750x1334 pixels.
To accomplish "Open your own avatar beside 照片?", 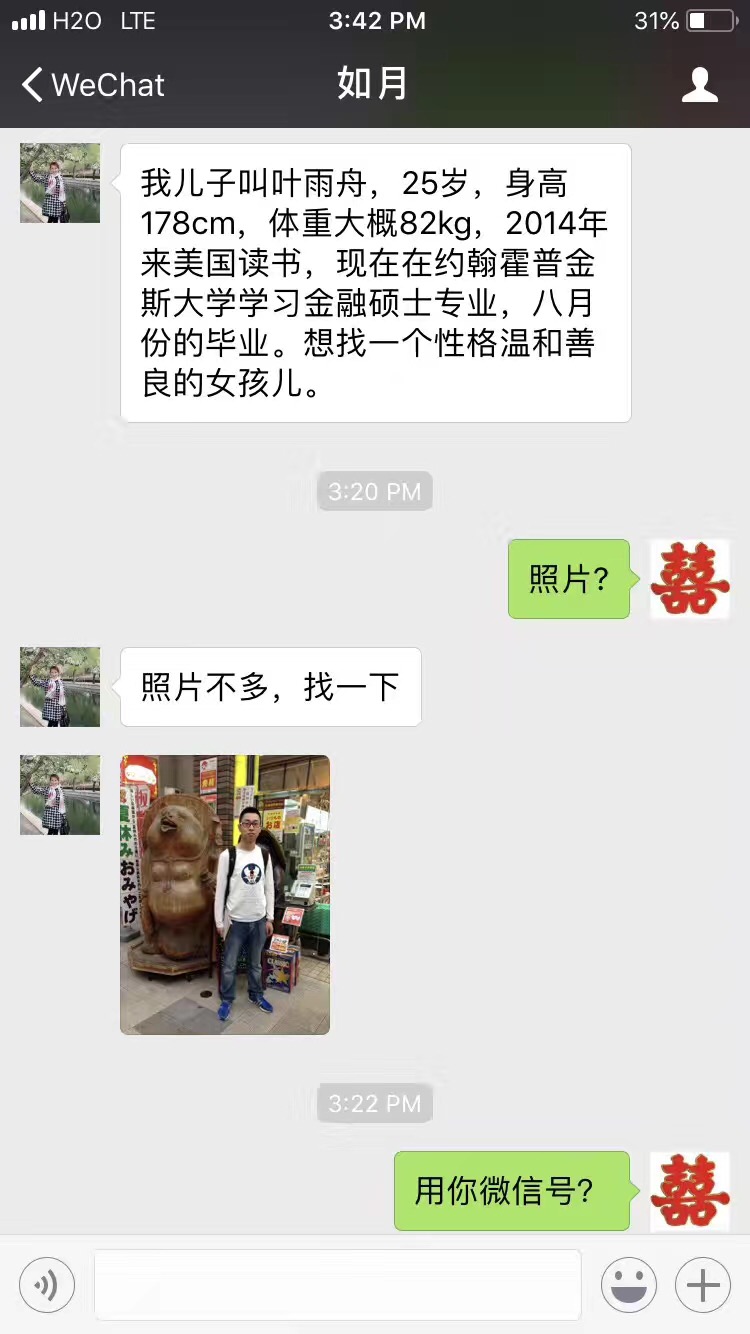I will pyautogui.click(x=690, y=579).
